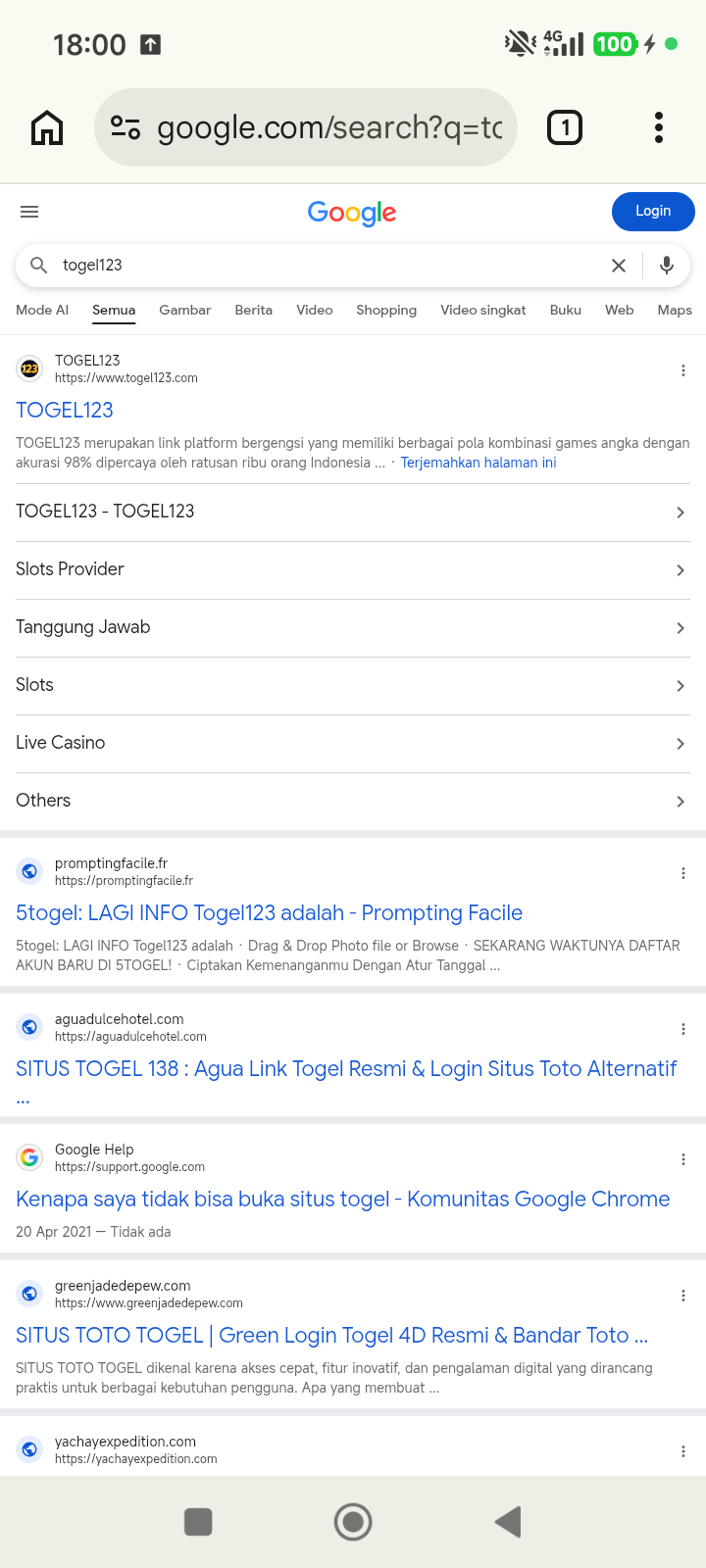
Task: Open more options for the greenjadedepew.com result
Action: (683, 1296)
